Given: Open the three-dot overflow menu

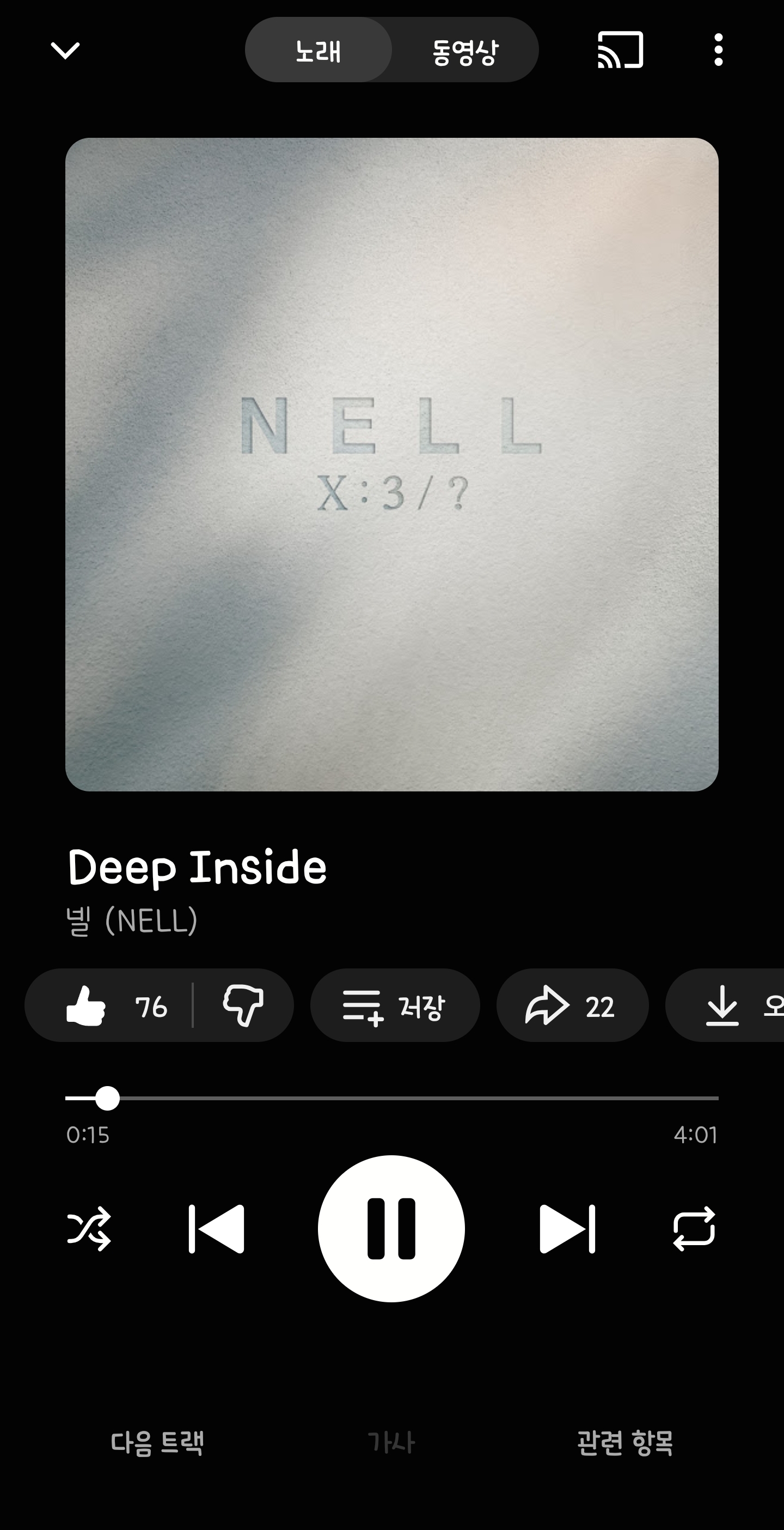Looking at the screenshot, I should [x=718, y=51].
